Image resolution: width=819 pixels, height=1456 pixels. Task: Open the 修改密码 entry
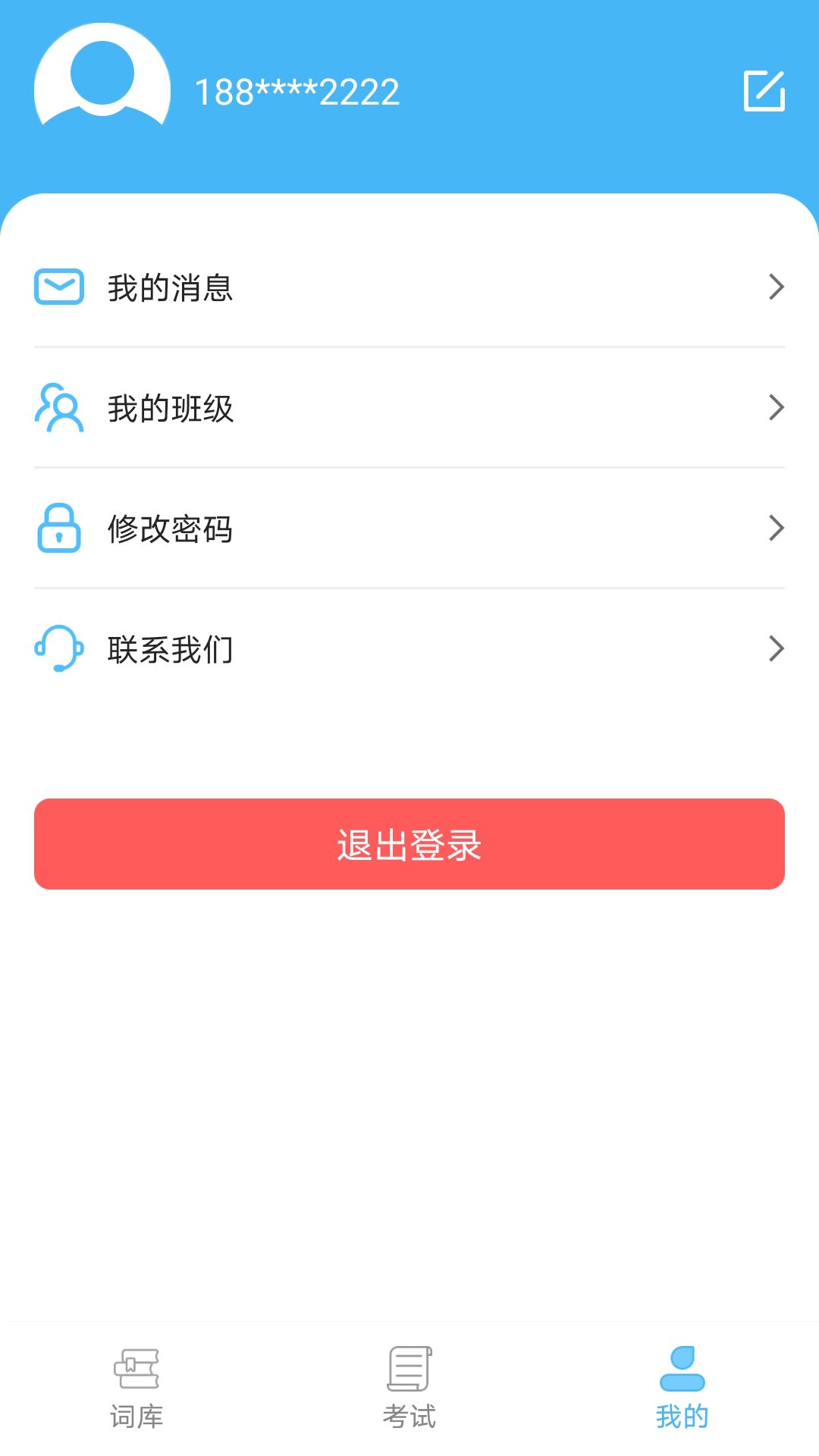[409, 529]
